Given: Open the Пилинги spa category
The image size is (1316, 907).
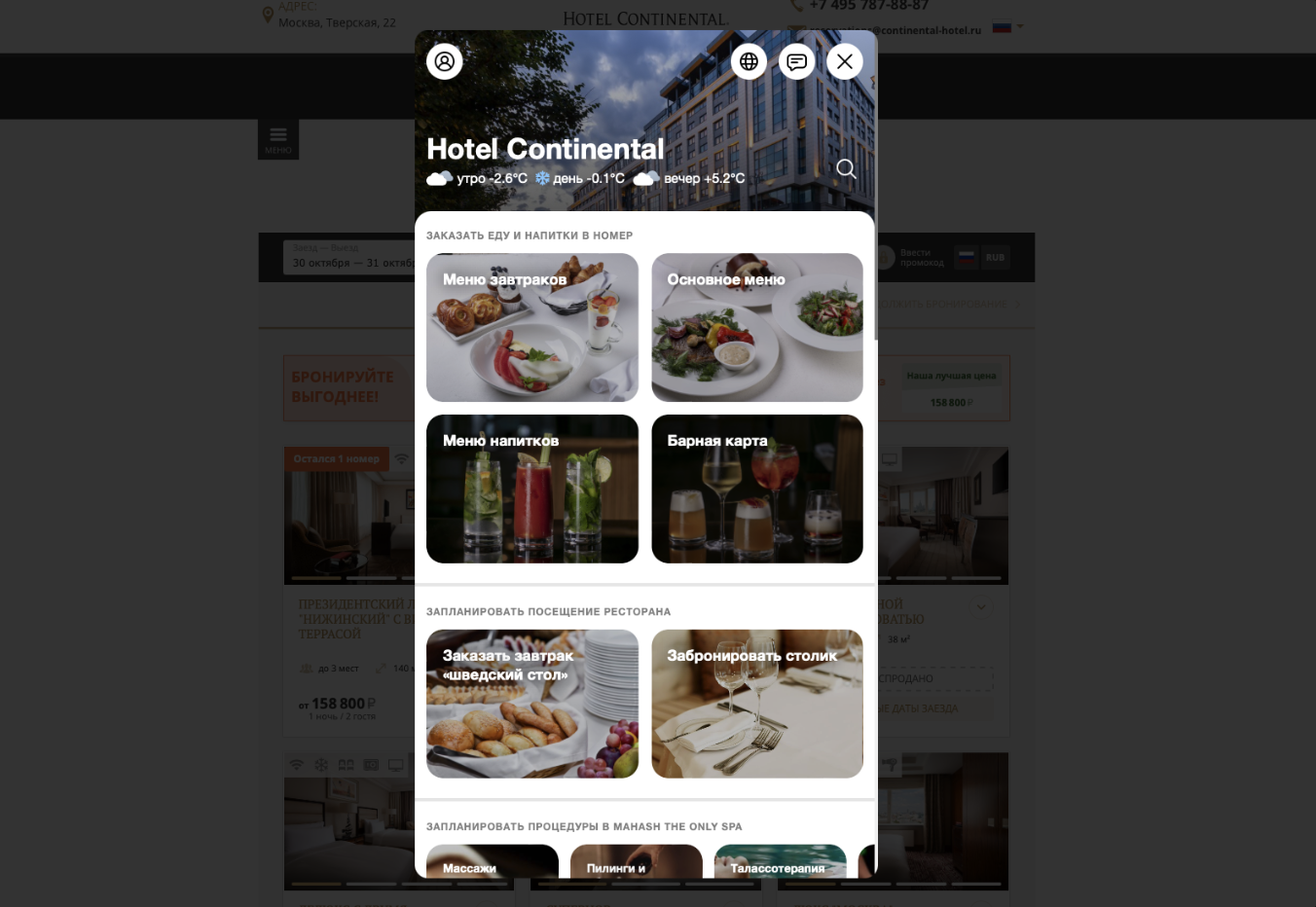Looking at the screenshot, I should tap(636, 861).
